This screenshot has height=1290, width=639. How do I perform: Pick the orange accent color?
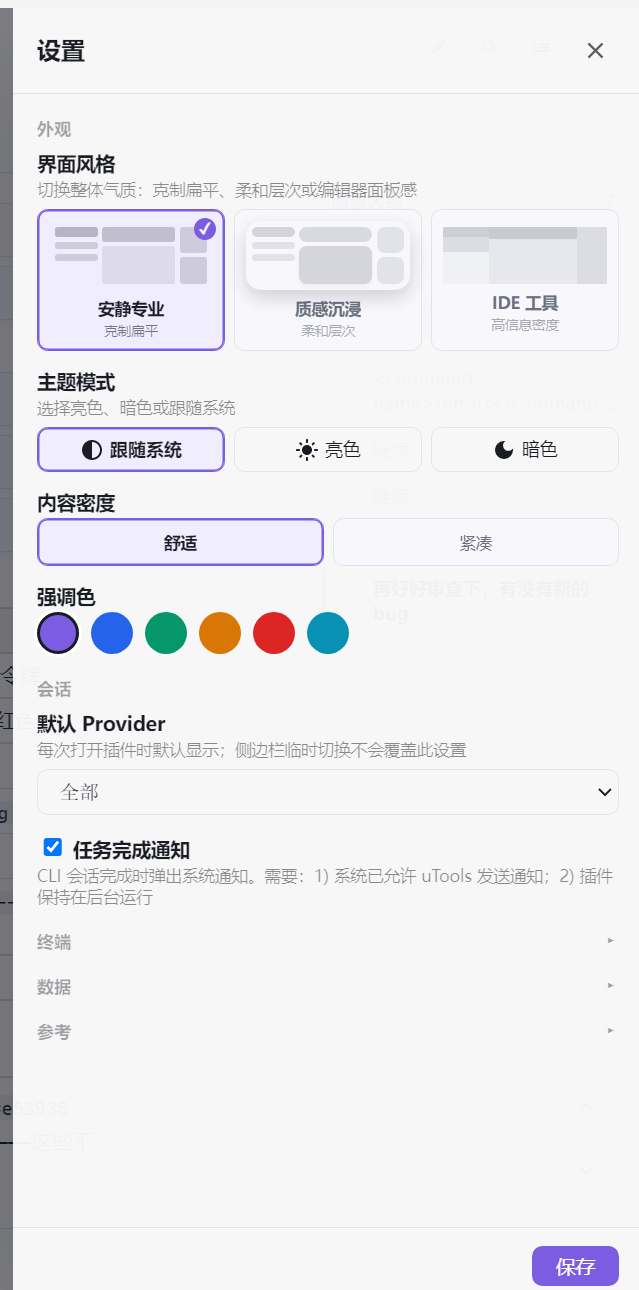coord(220,633)
